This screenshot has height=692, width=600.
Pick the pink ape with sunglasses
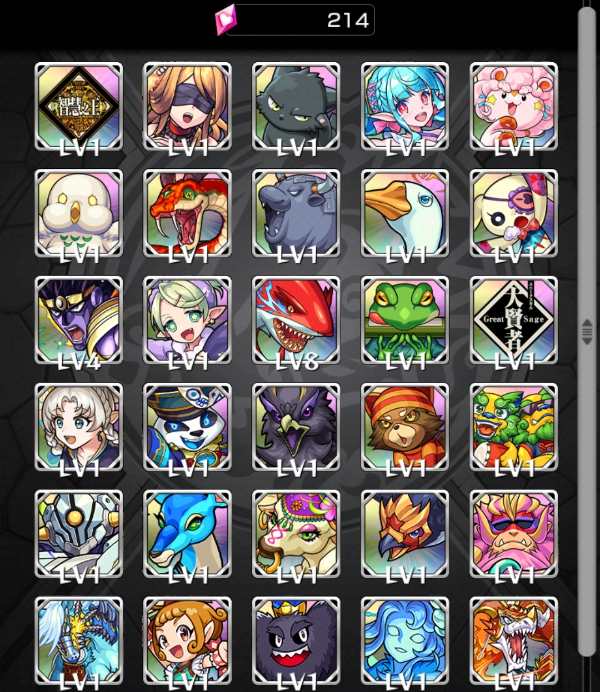coord(514,535)
